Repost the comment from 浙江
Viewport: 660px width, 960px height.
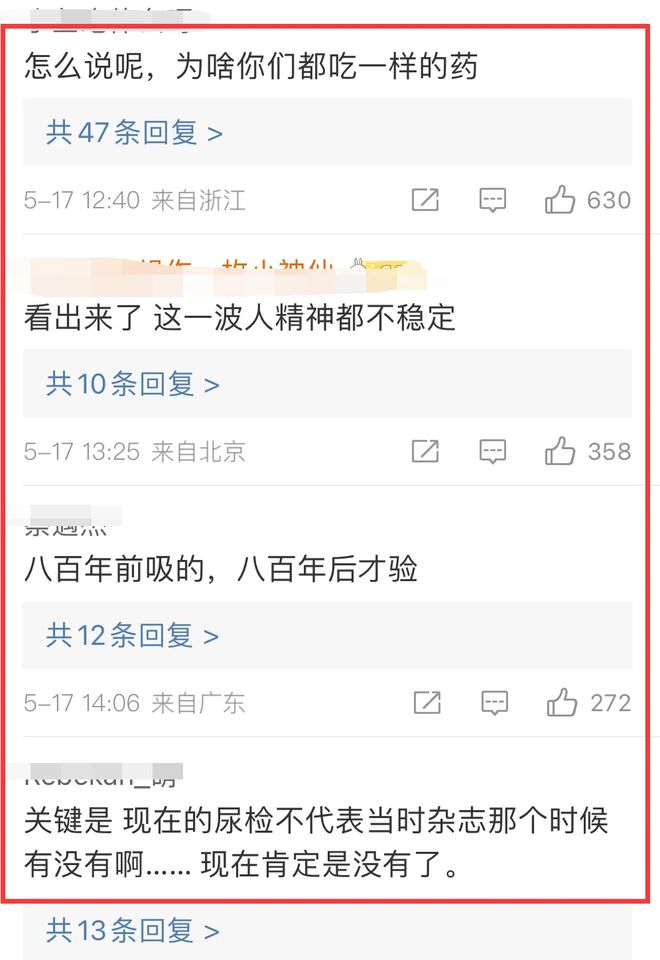tap(426, 200)
